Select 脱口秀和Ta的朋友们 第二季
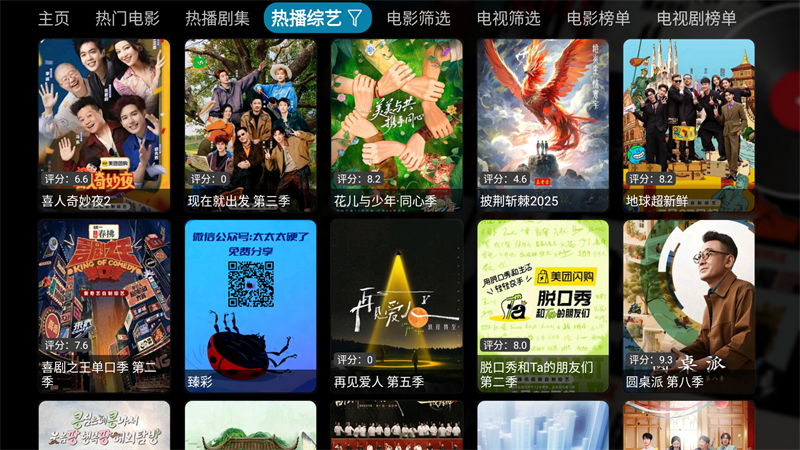 coord(543,305)
